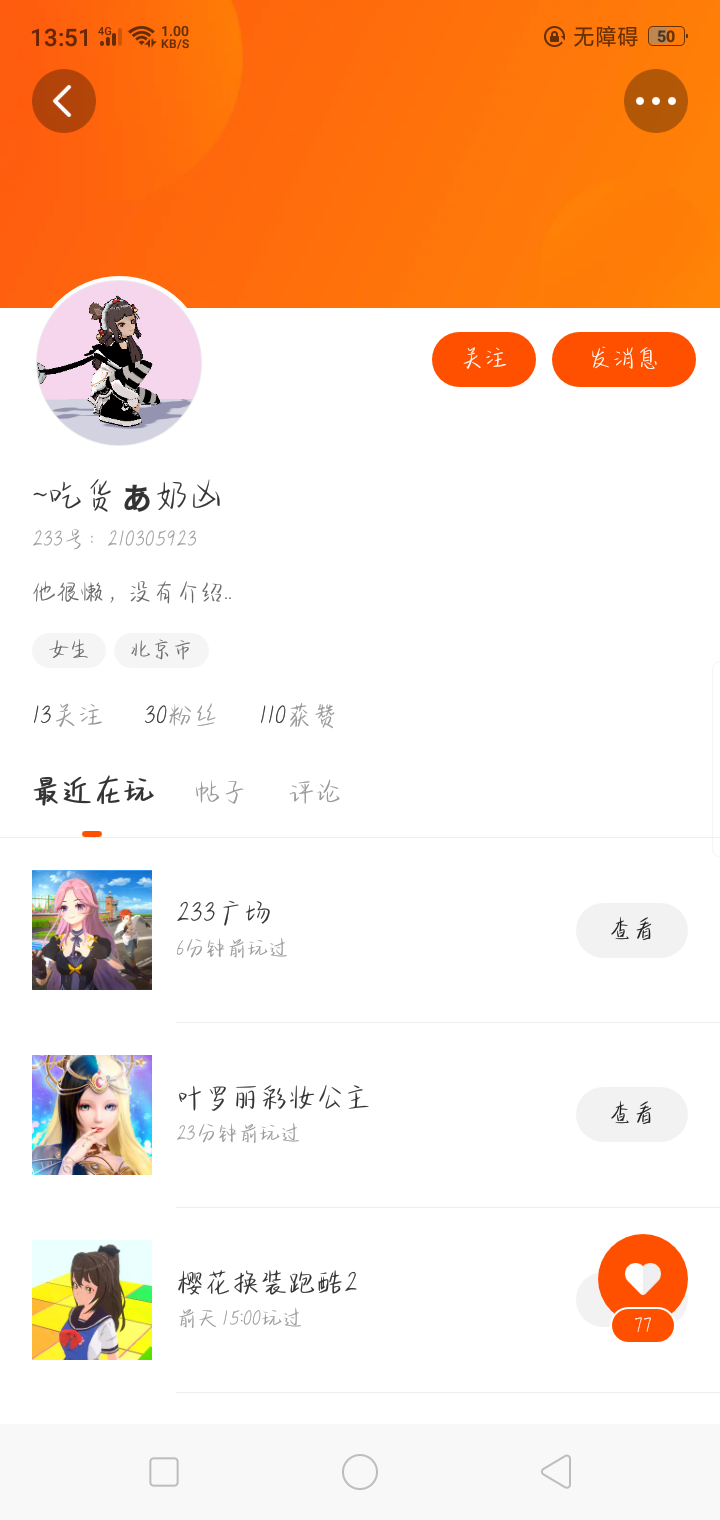
Task: Send a message via 发消息
Action: point(624,359)
